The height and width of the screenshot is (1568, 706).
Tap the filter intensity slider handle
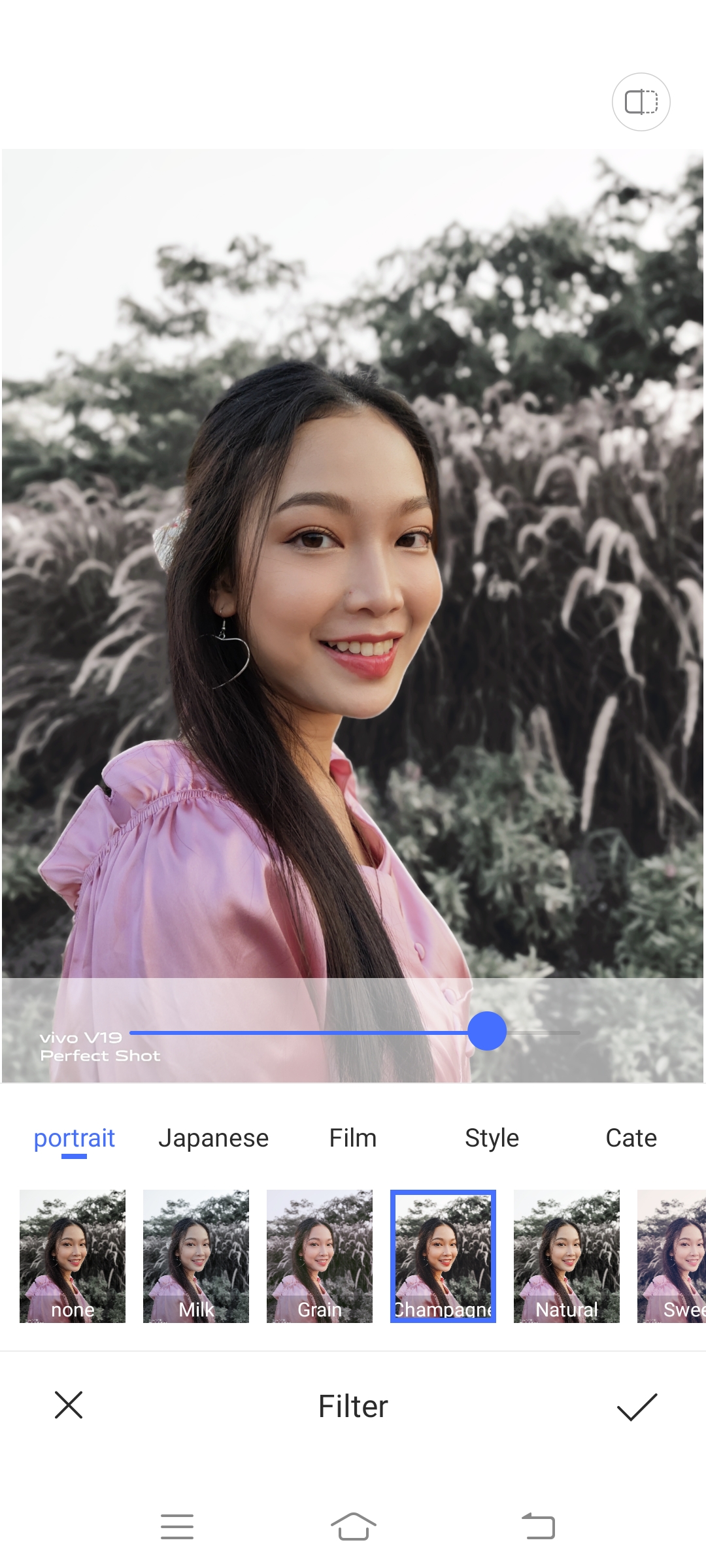(487, 1031)
